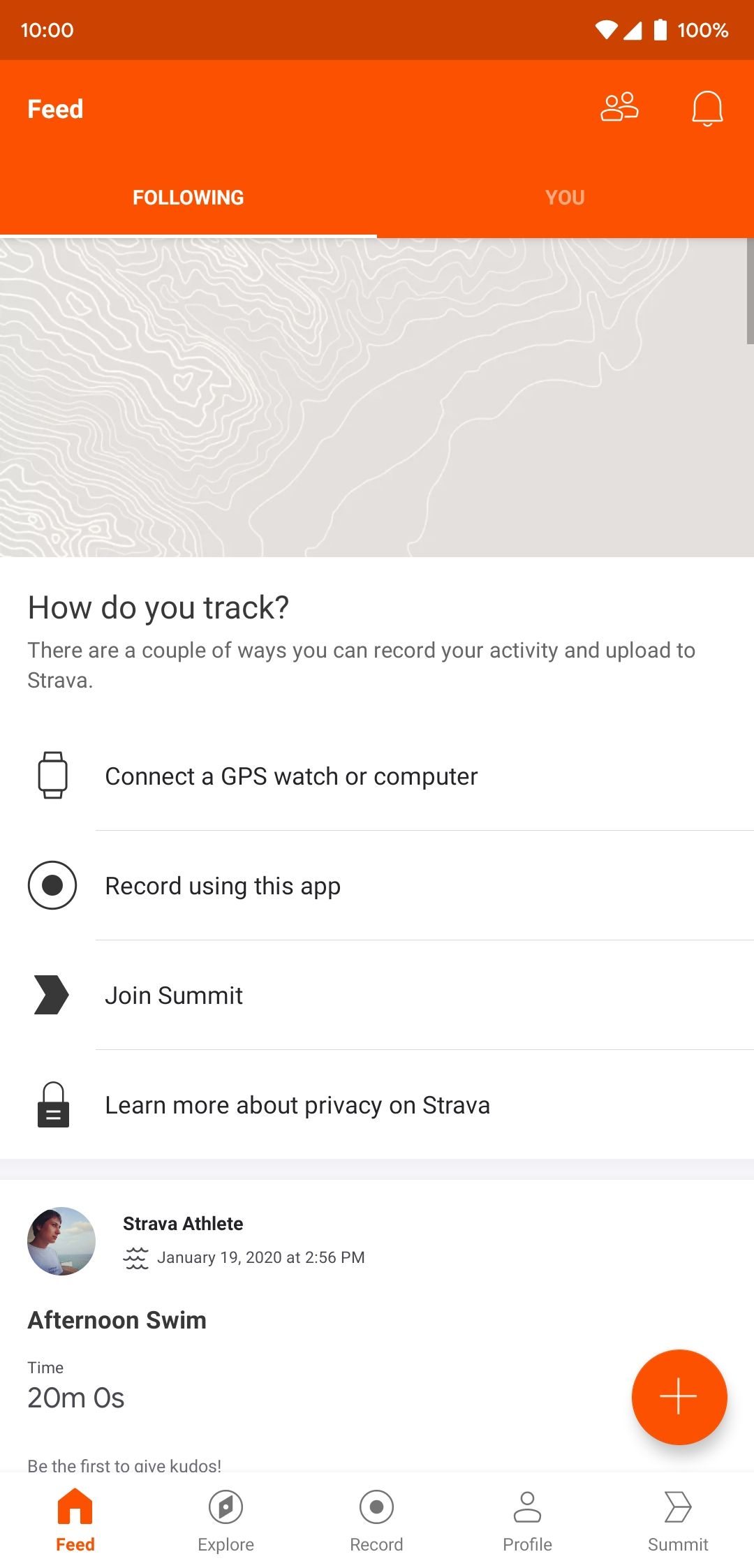Open the Afternoon Swim activity
This screenshot has width=754, height=1568.
pyautogui.click(x=117, y=1320)
